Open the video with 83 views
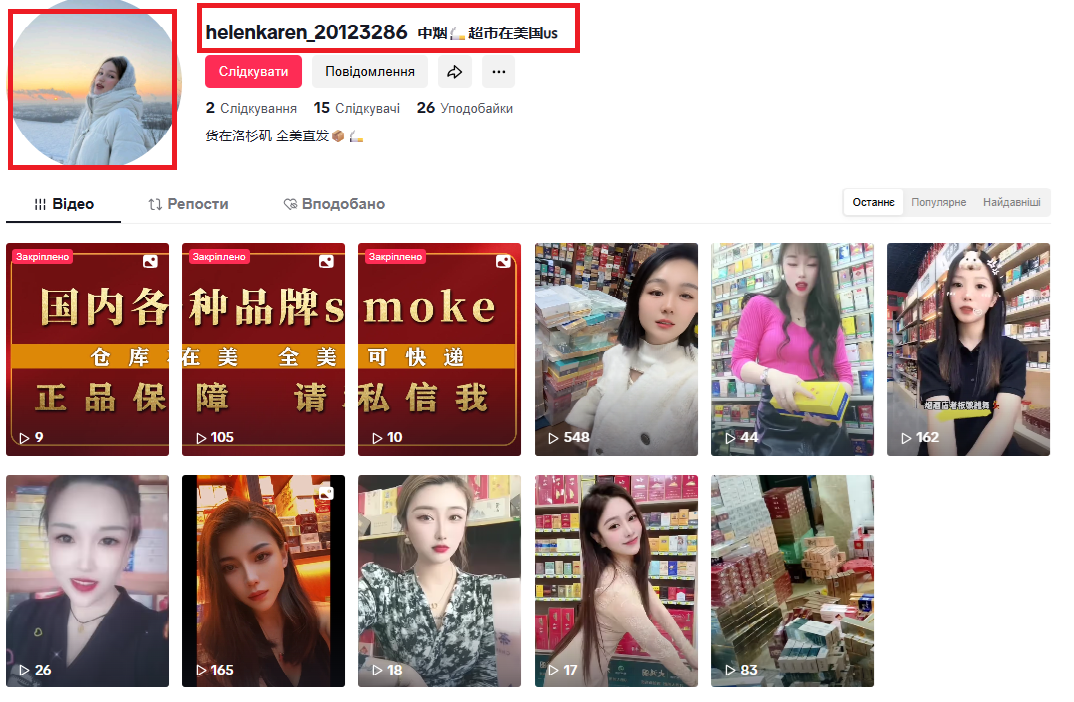 point(792,580)
